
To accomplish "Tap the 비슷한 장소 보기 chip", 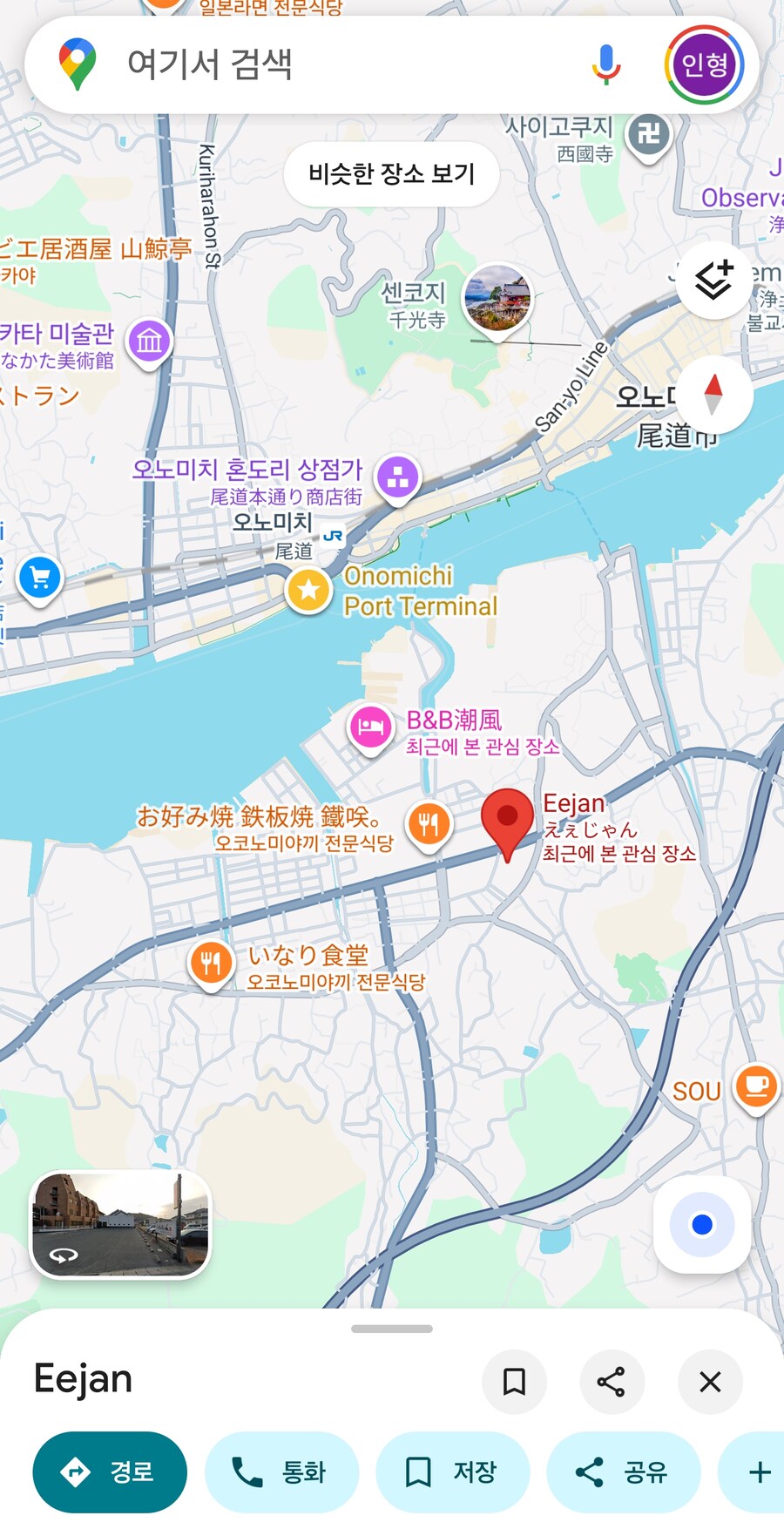I will coord(391,173).
